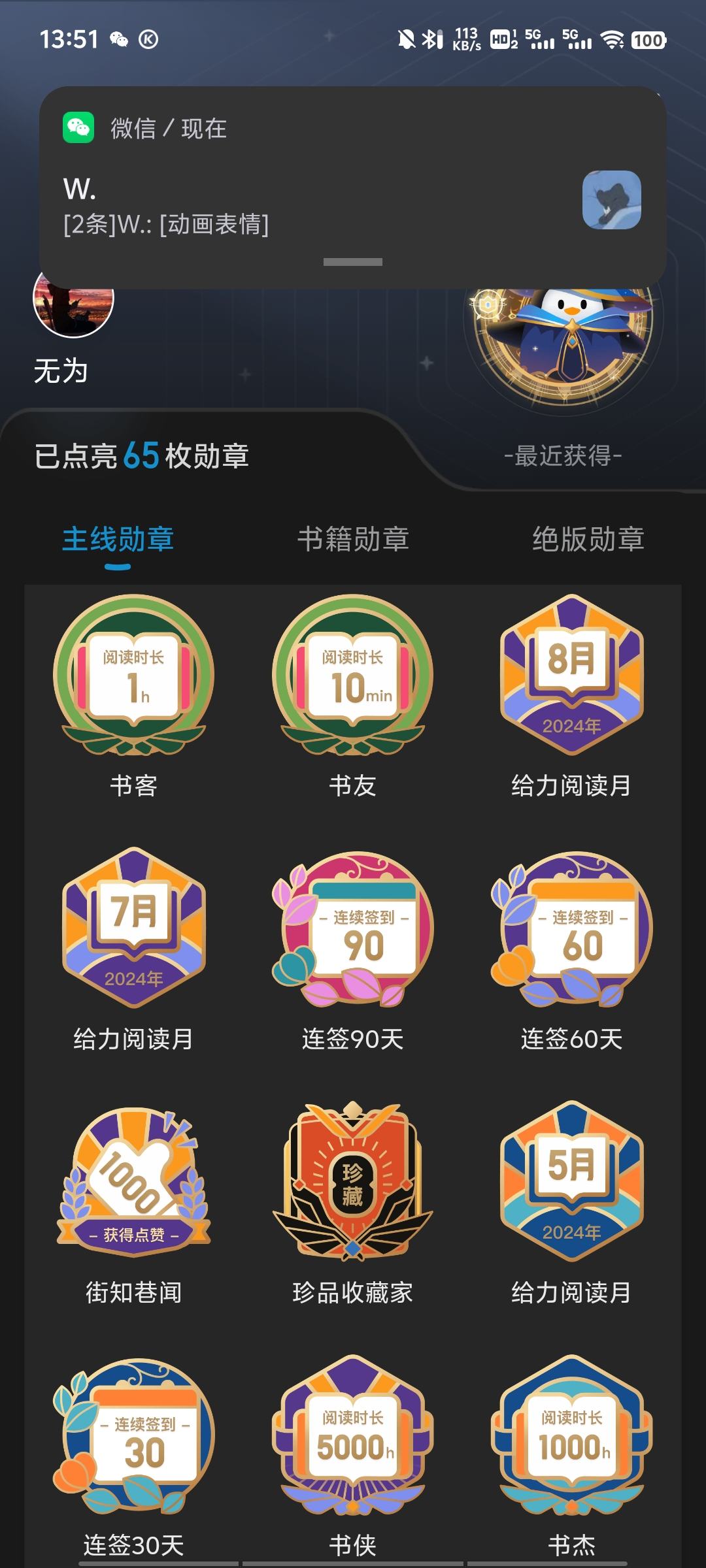
Task: Open the 书客 1h reading badge
Action: pos(134,676)
